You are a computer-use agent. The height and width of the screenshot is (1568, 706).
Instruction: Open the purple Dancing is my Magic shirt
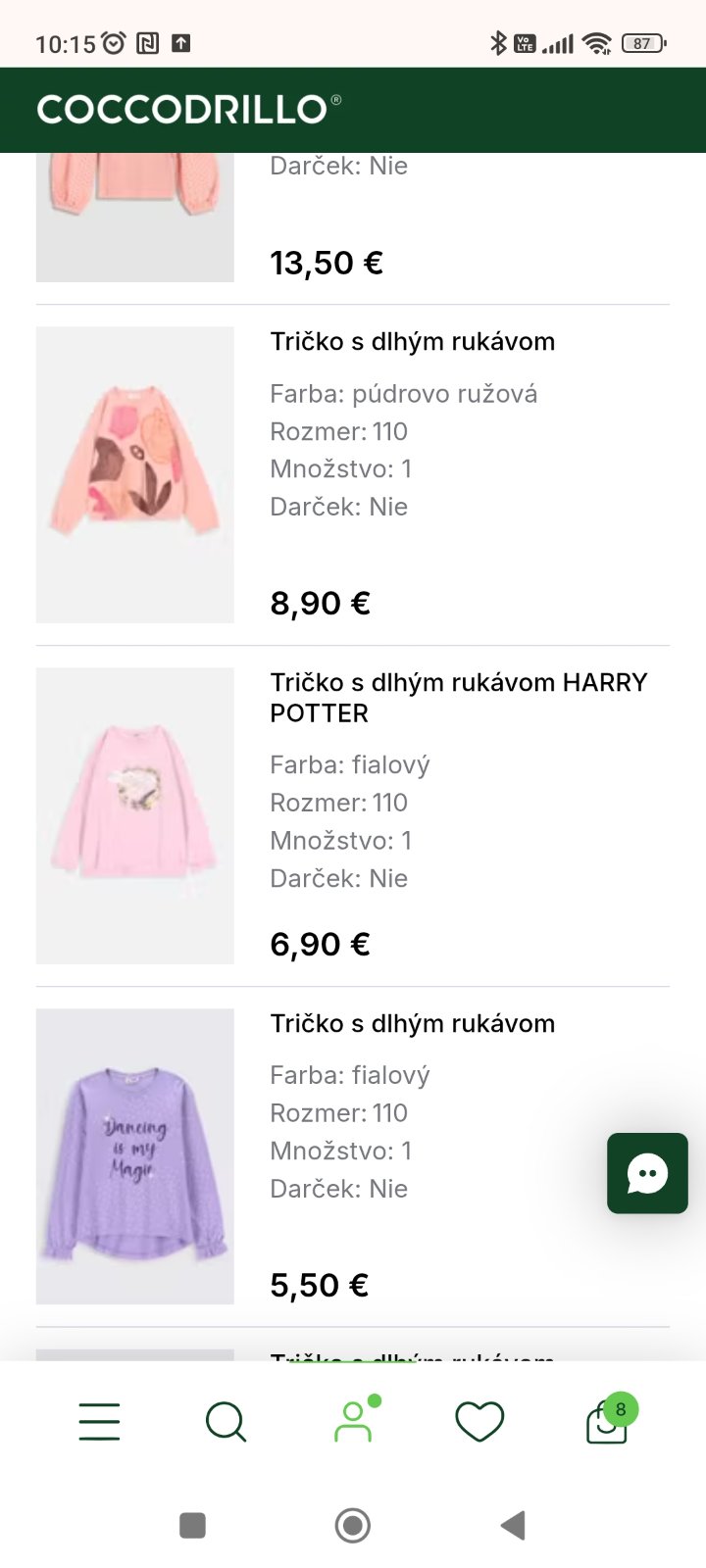coord(135,1156)
